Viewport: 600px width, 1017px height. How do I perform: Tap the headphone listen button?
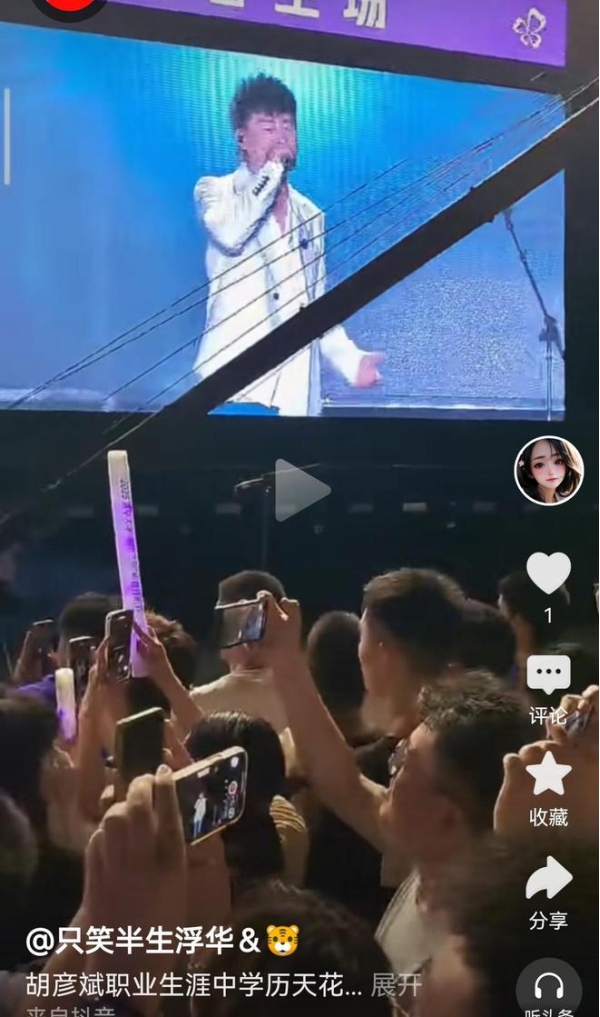pos(549,988)
